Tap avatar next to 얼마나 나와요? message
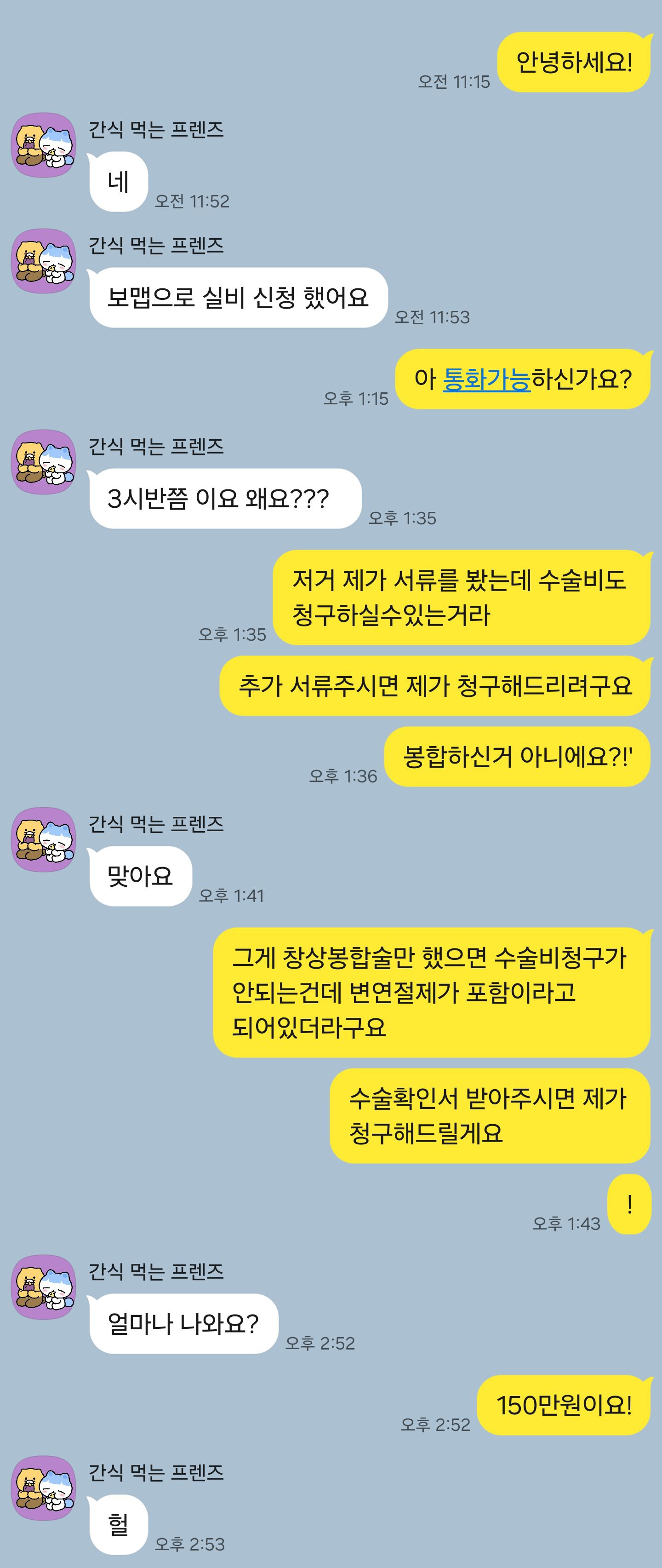Viewport: 662px width, 1568px height. 44,1286
